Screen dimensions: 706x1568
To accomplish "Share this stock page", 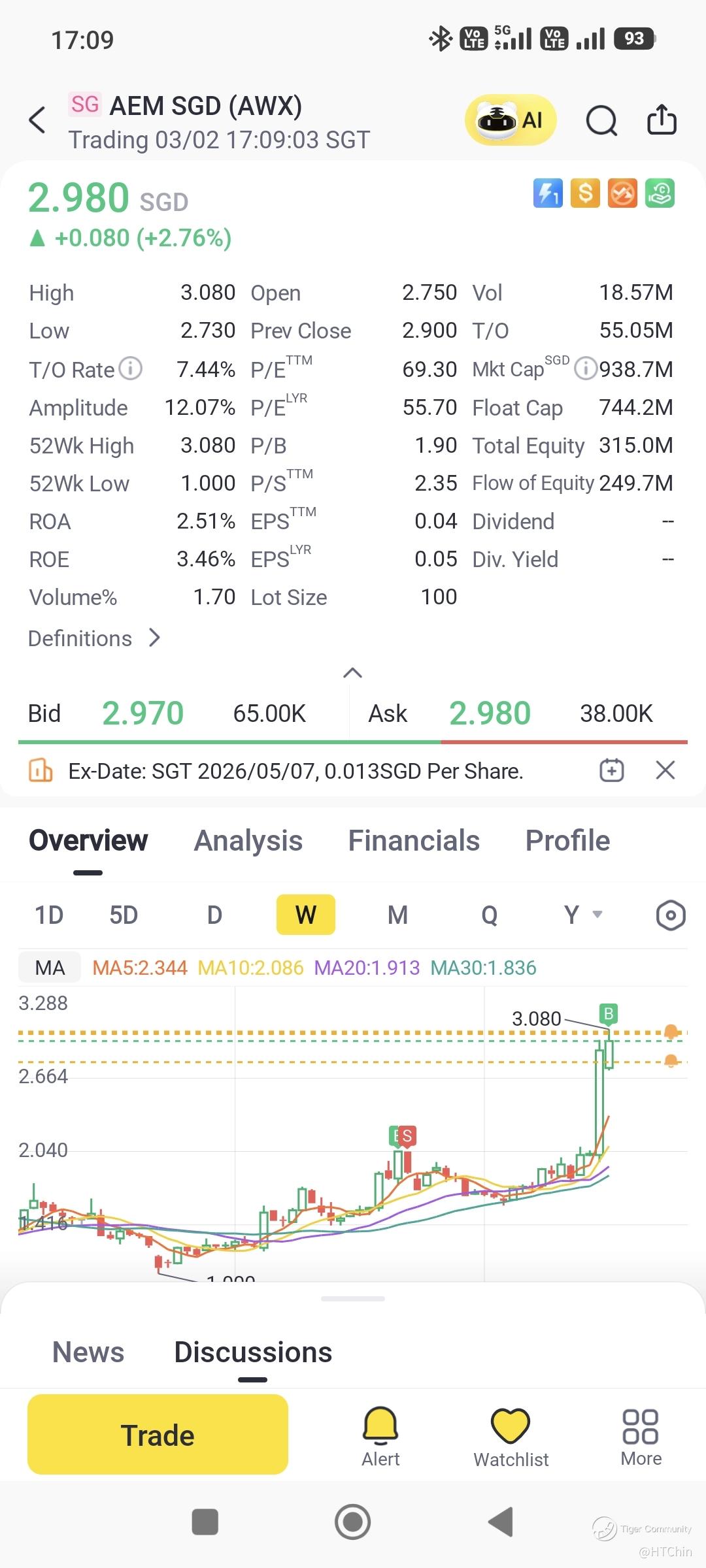I will (661, 120).
